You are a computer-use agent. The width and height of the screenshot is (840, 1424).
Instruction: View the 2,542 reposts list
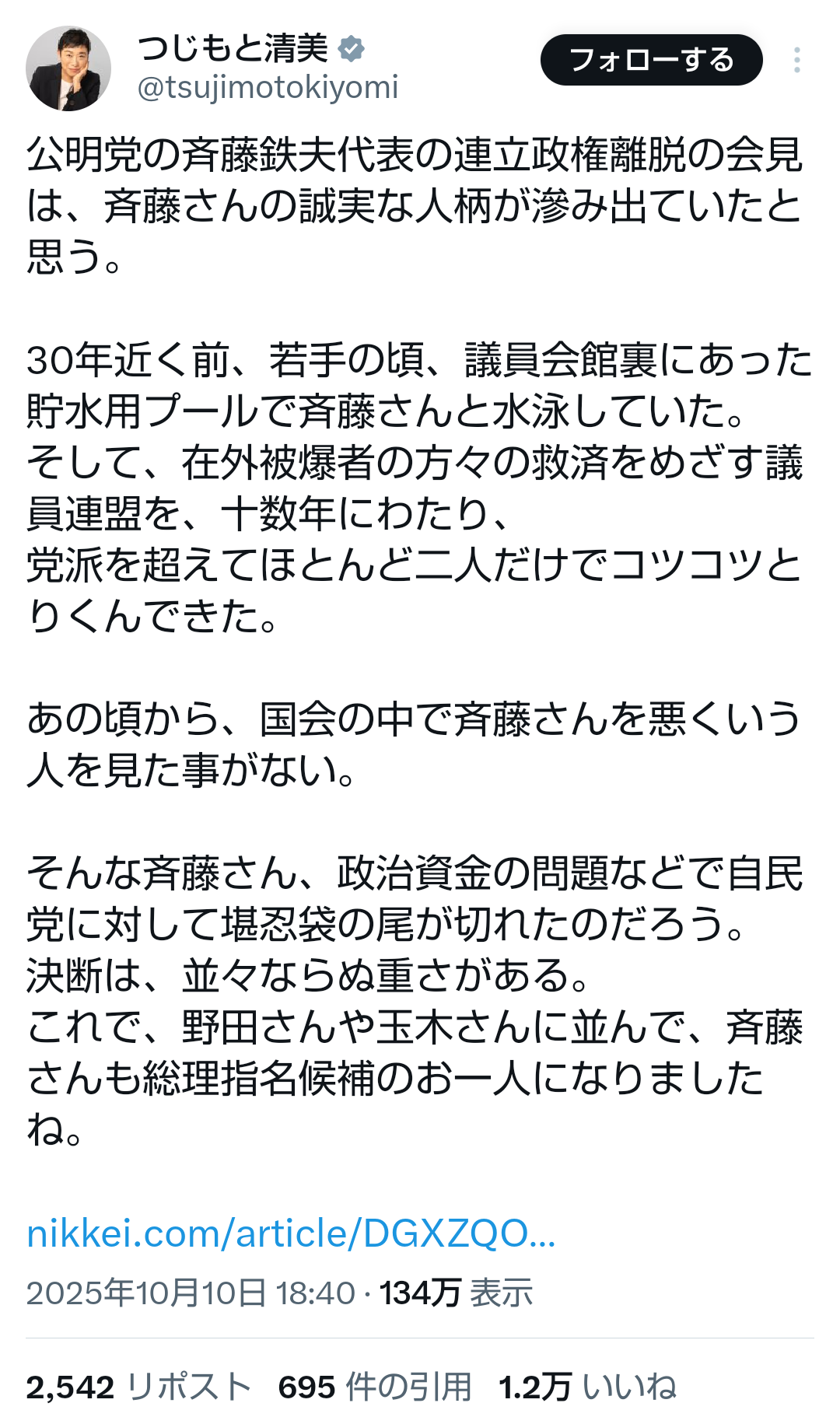coord(138,1387)
